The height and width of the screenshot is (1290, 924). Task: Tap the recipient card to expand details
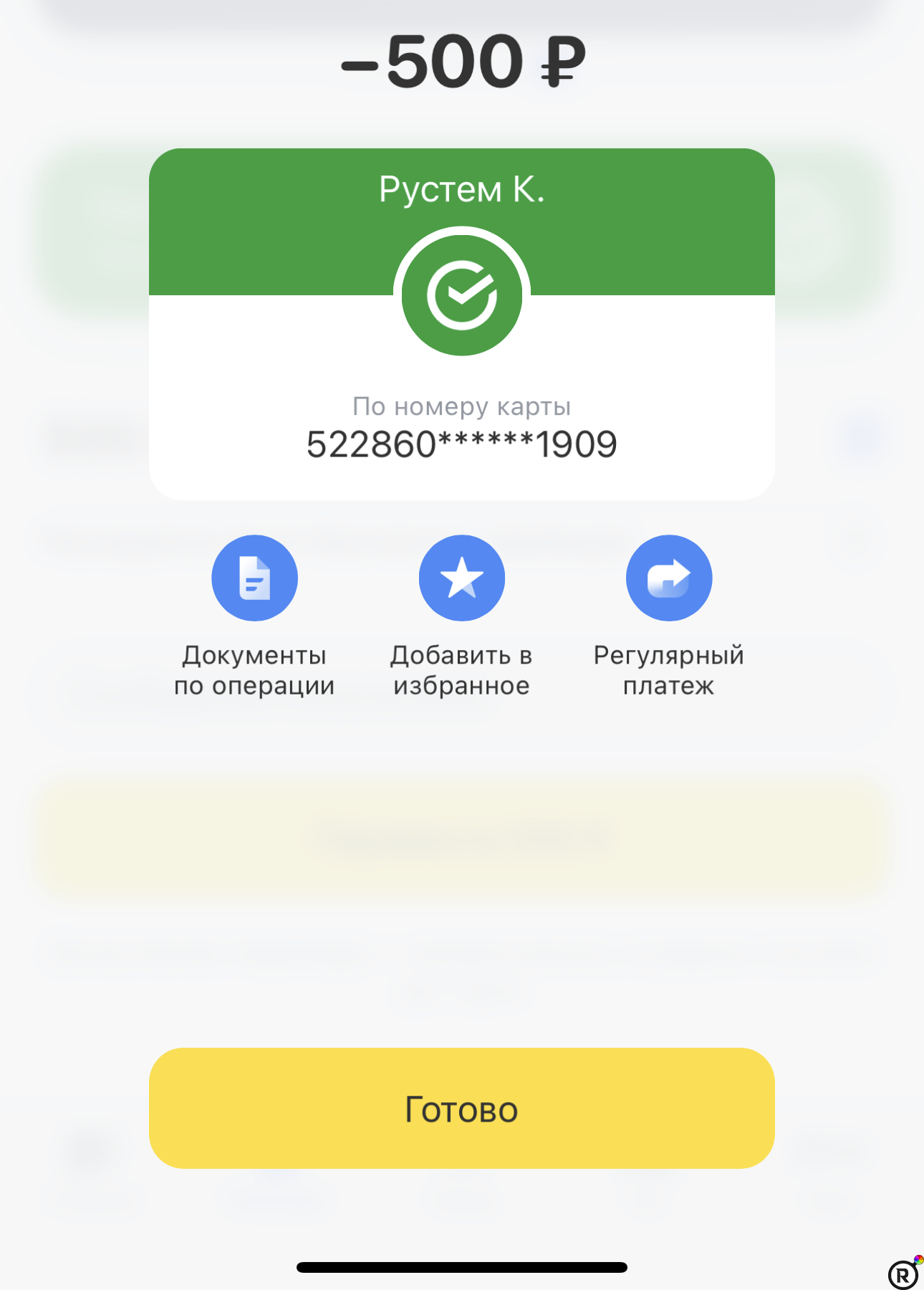click(462, 322)
